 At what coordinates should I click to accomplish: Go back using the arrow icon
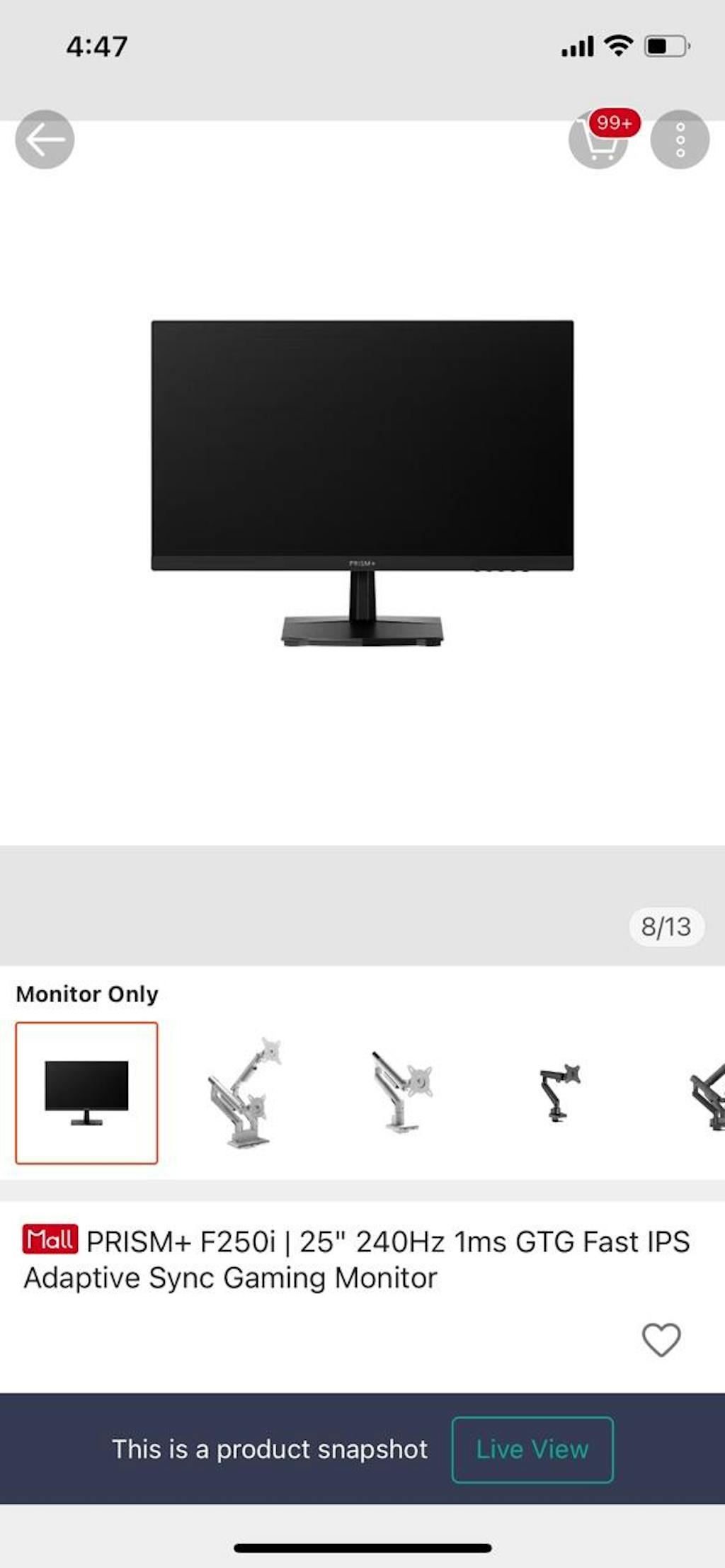(x=45, y=140)
